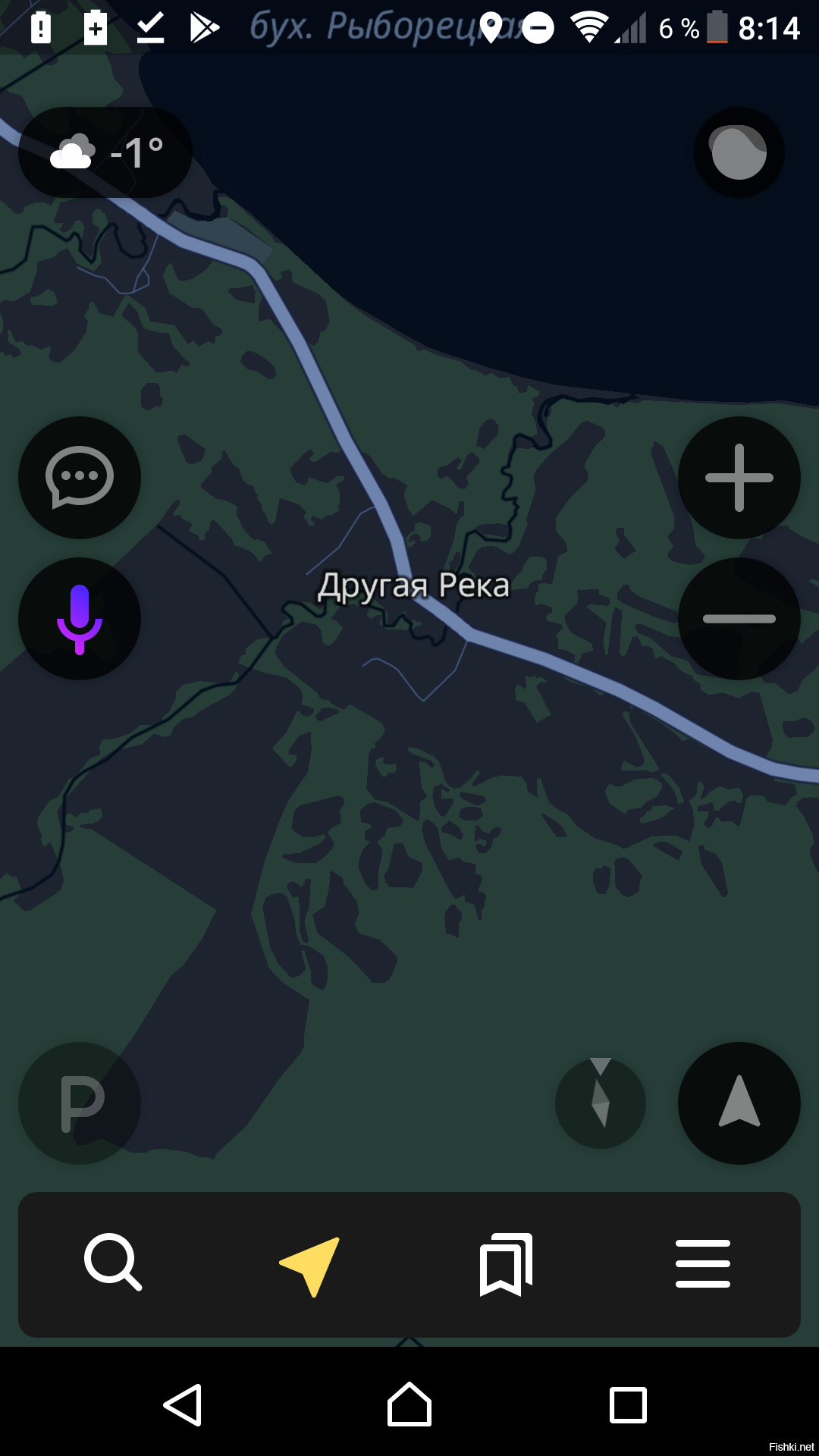Open the yellow navigation arrow tab
This screenshot has width=819, height=1456.
pos(311,1265)
